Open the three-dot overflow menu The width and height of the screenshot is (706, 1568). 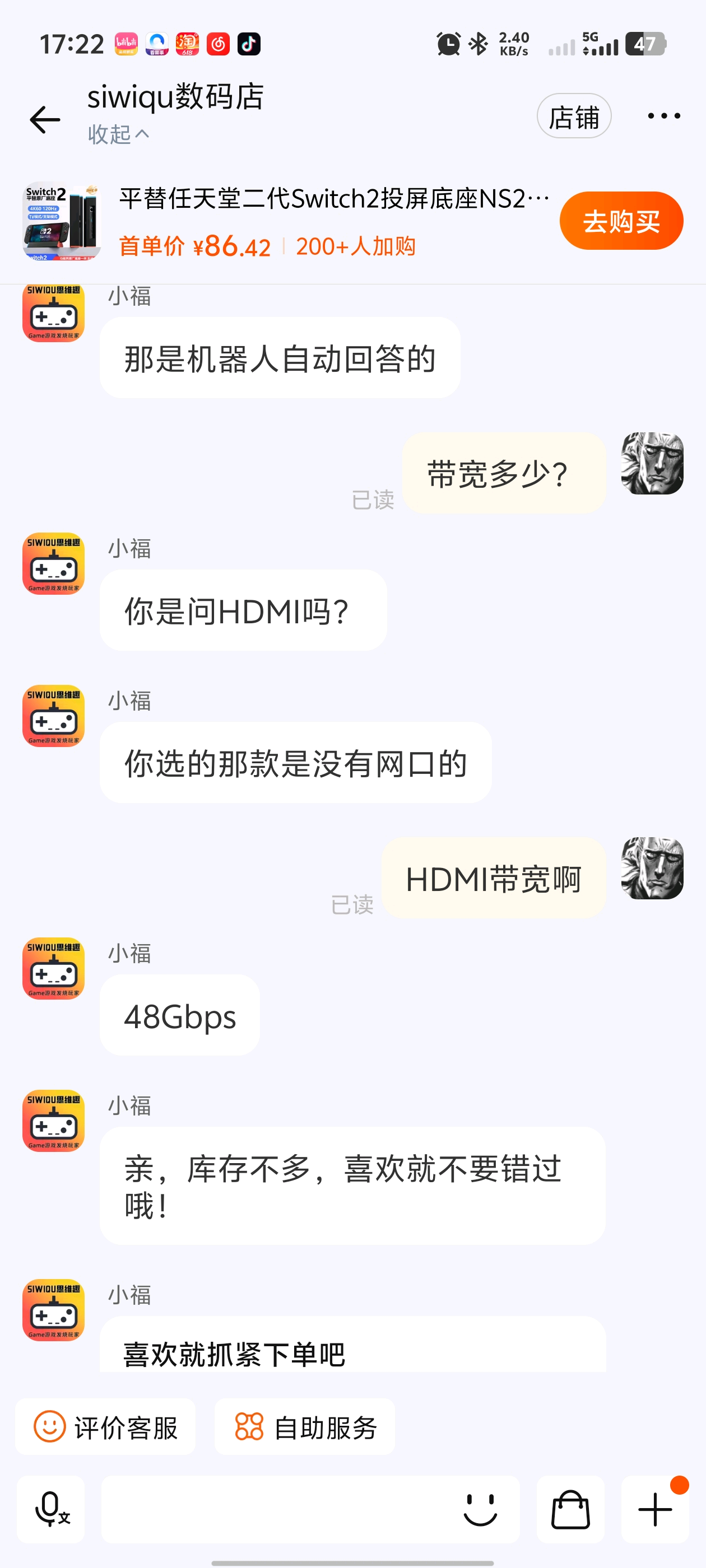[663, 116]
